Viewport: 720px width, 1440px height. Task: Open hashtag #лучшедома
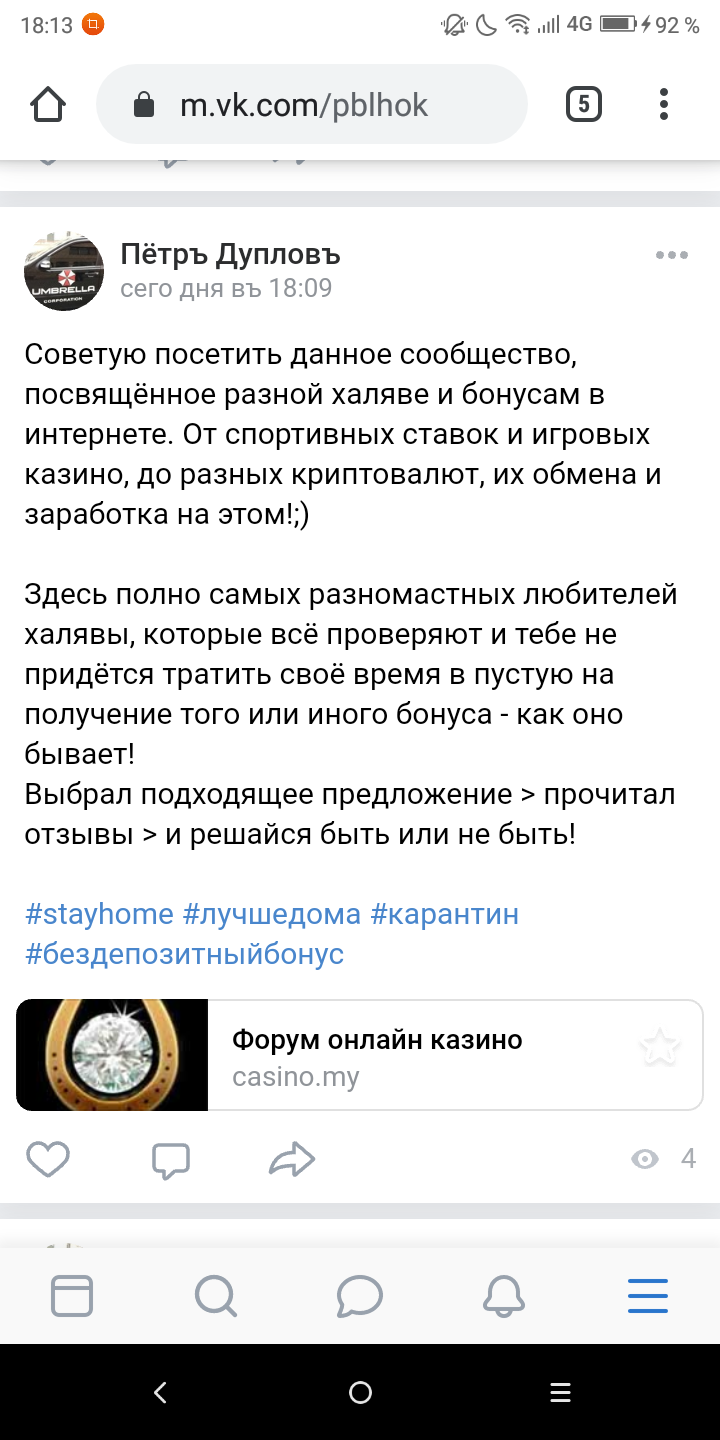coord(271,914)
